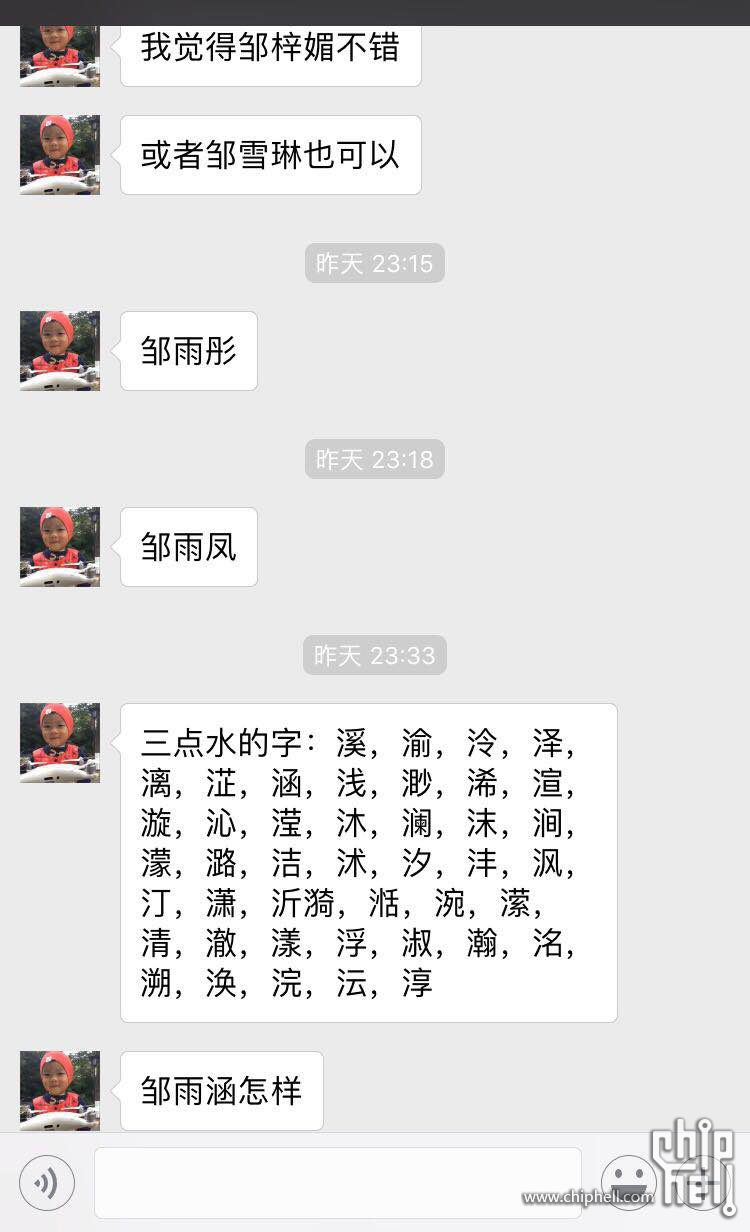Open the emoji sticker panel
Viewport: 750px width, 1232px height.
628,1183
